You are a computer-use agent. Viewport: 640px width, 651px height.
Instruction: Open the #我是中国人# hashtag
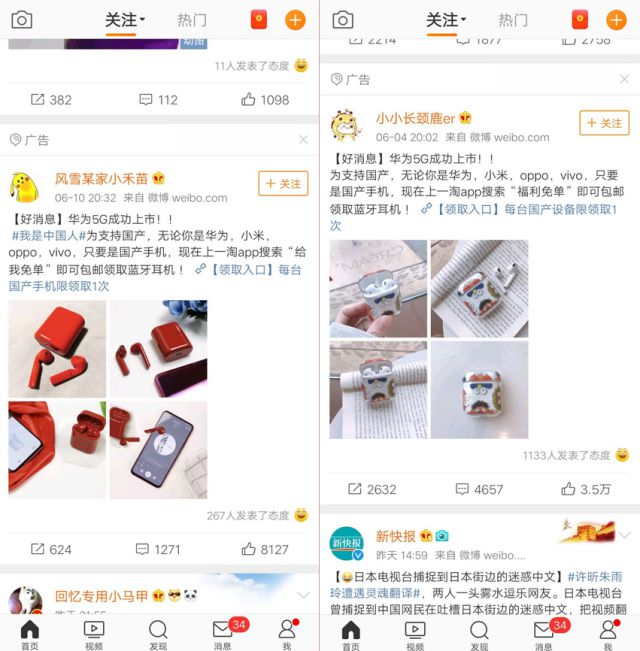pyautogui.click(x=44, y=235)
